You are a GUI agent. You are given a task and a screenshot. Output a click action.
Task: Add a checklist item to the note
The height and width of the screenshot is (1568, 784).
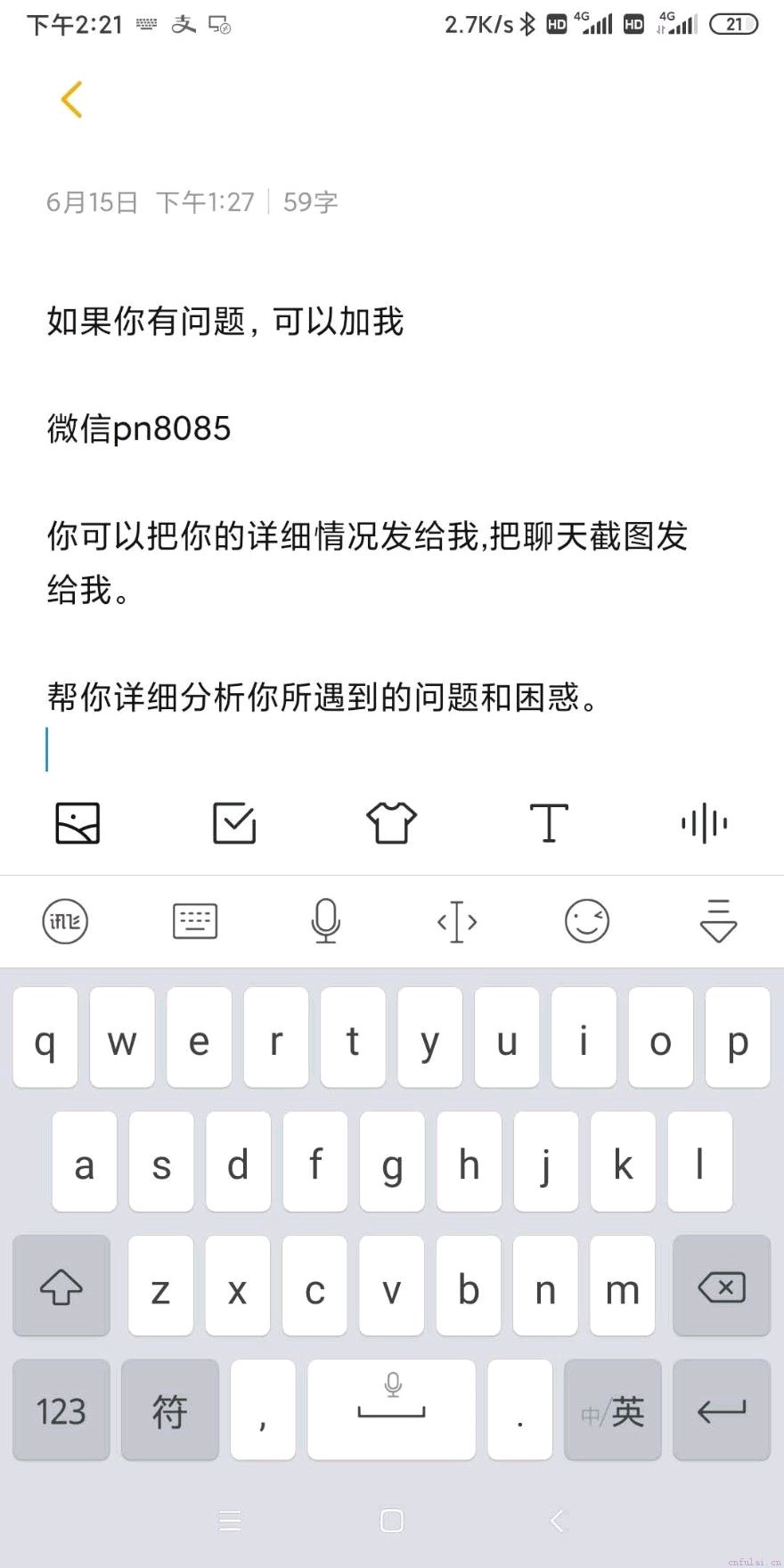(x=234, y=822)
